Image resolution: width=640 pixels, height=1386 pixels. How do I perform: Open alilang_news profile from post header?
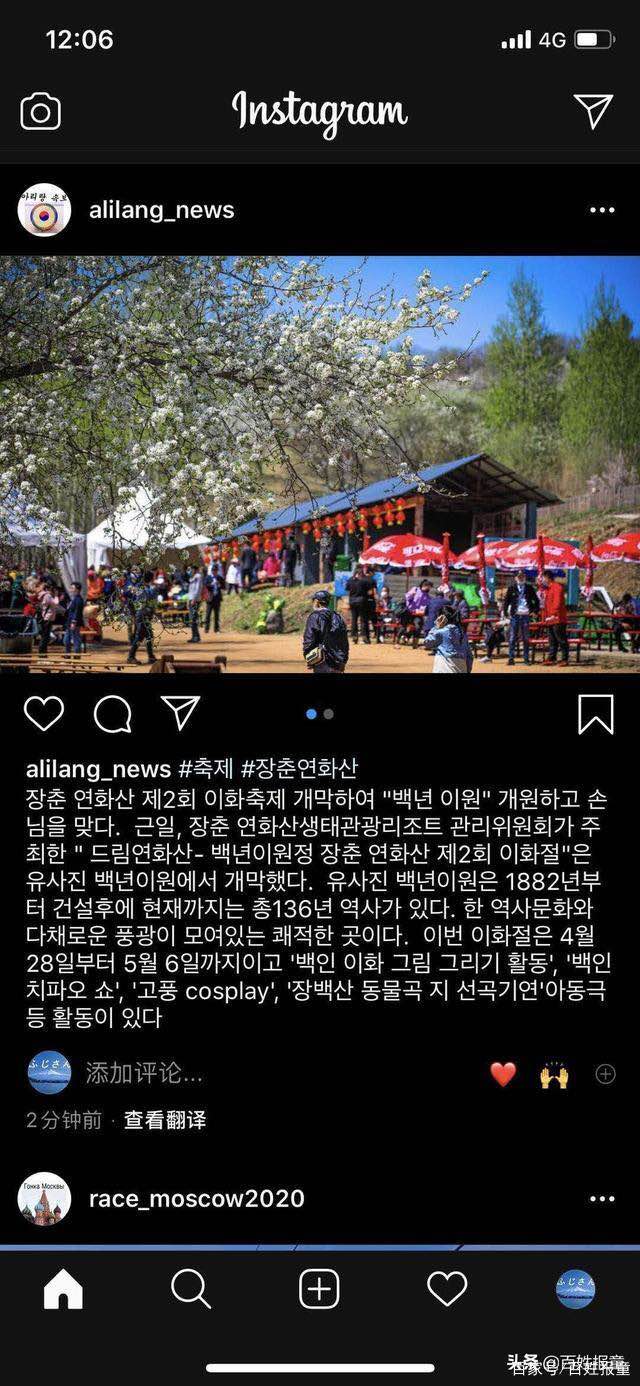tap(161, 210)
